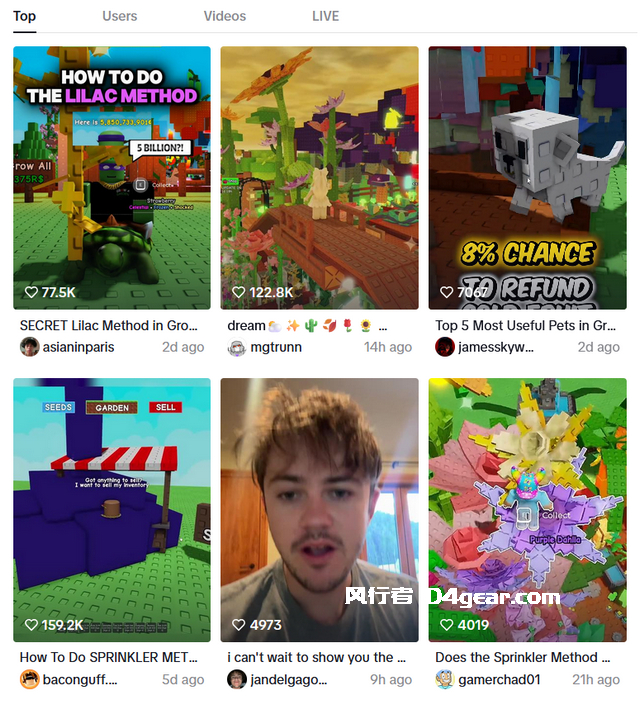Viewport: 640px width, 705px height.
Task: Visit asianinparis profile
Action: click(78, 347)
